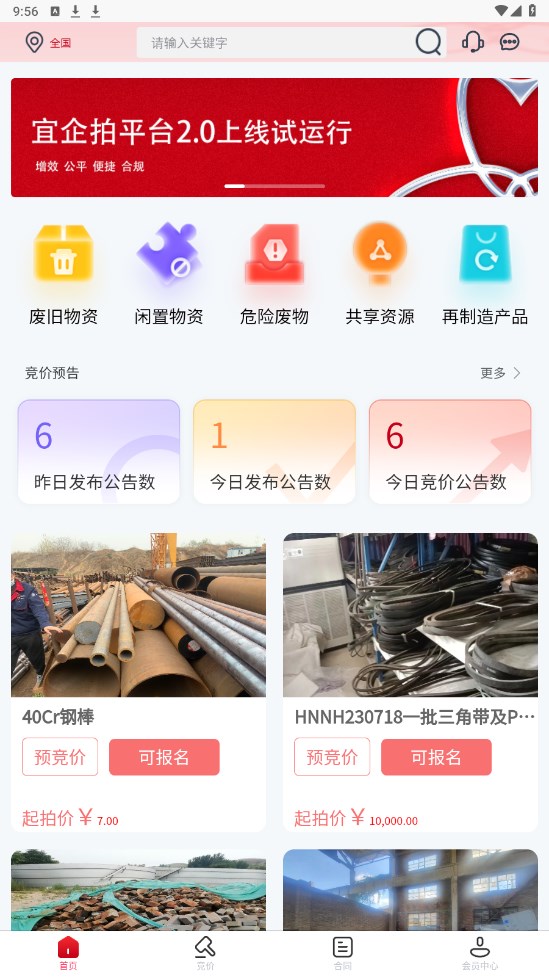Open customer service headset icon
This screenshot has height=977, width=549.
tap(472, 42)
